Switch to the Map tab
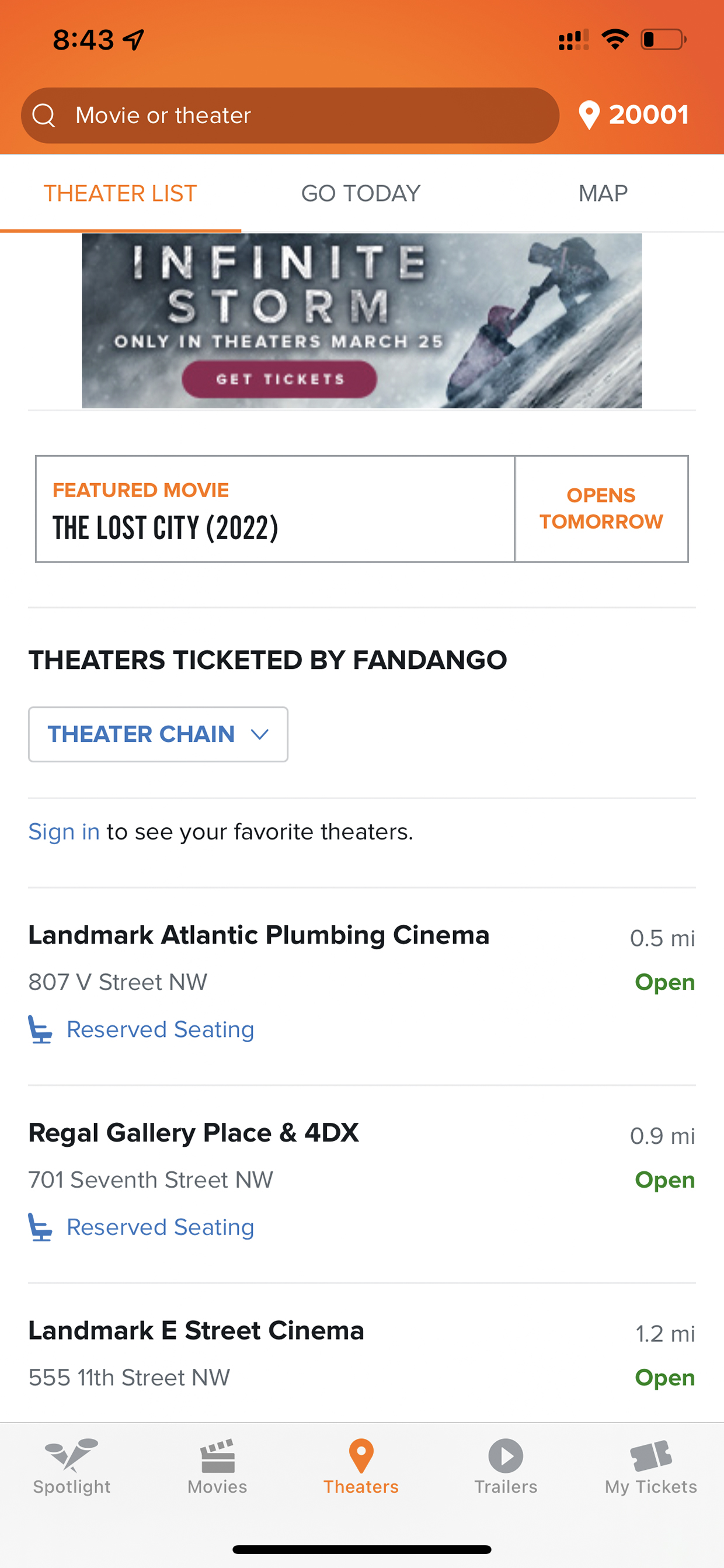Viewport: 724px width, 1568px height. coord(603,193)
